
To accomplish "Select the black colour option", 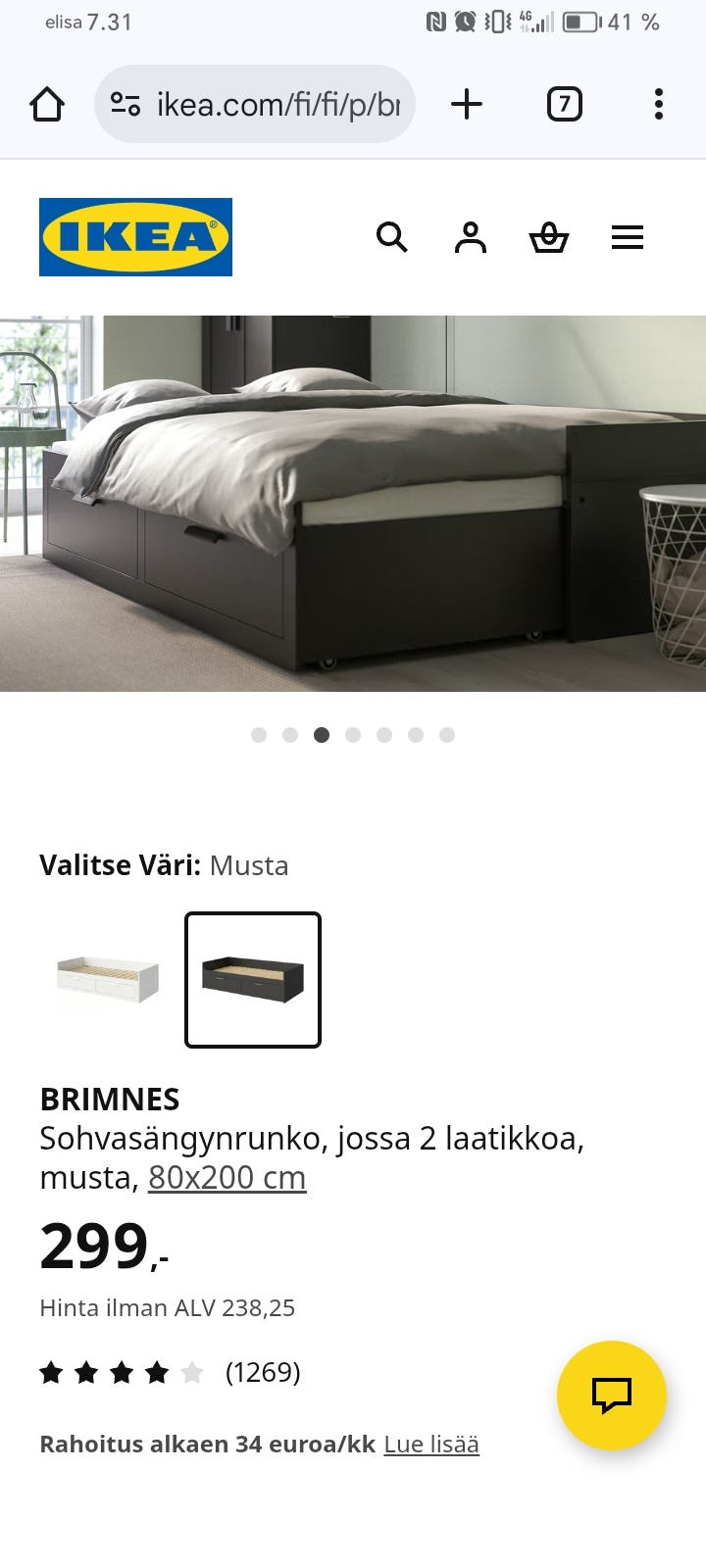I will click(x=253, y=980).
